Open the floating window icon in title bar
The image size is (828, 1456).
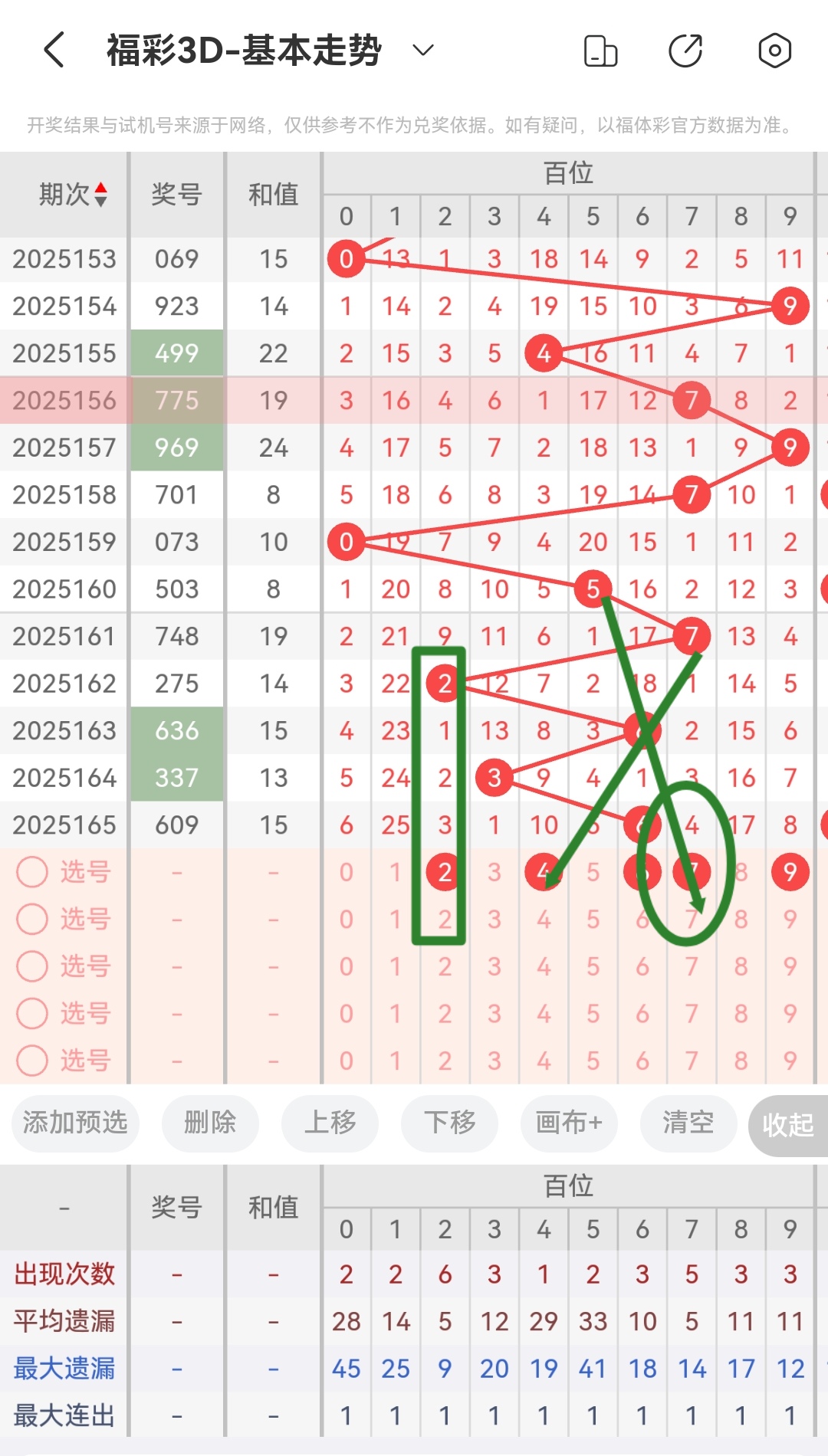600,49
